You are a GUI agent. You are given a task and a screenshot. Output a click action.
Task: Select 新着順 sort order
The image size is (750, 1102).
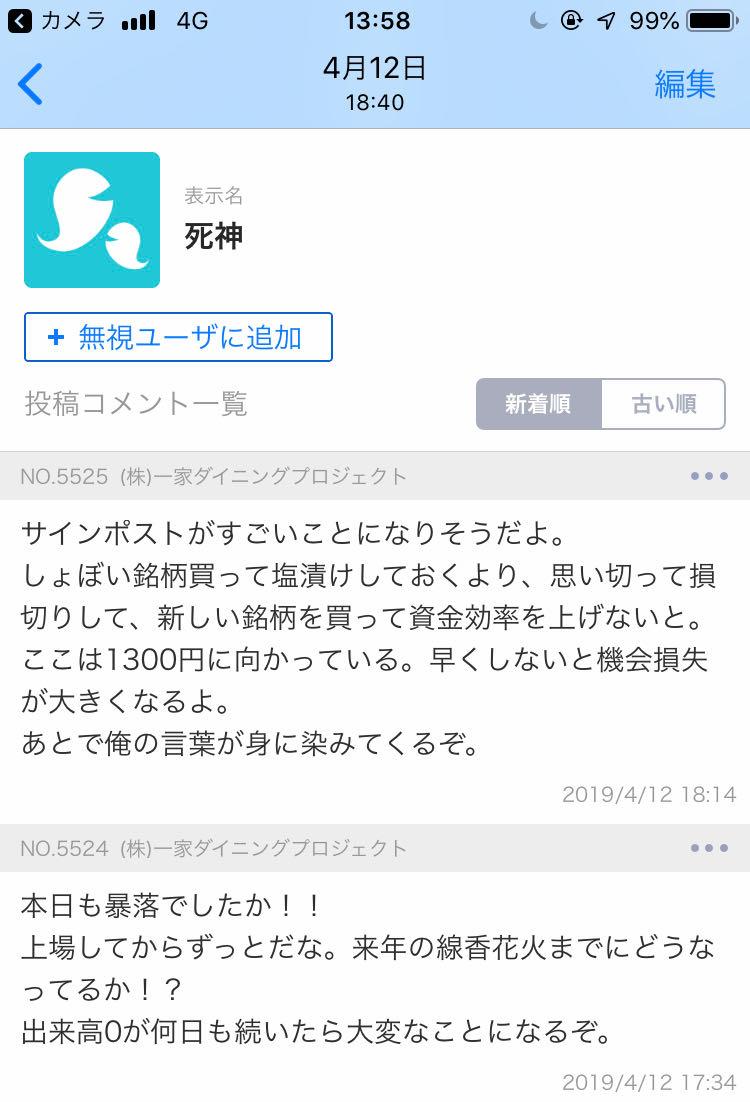pyautogui.click(x=538, y=404)
